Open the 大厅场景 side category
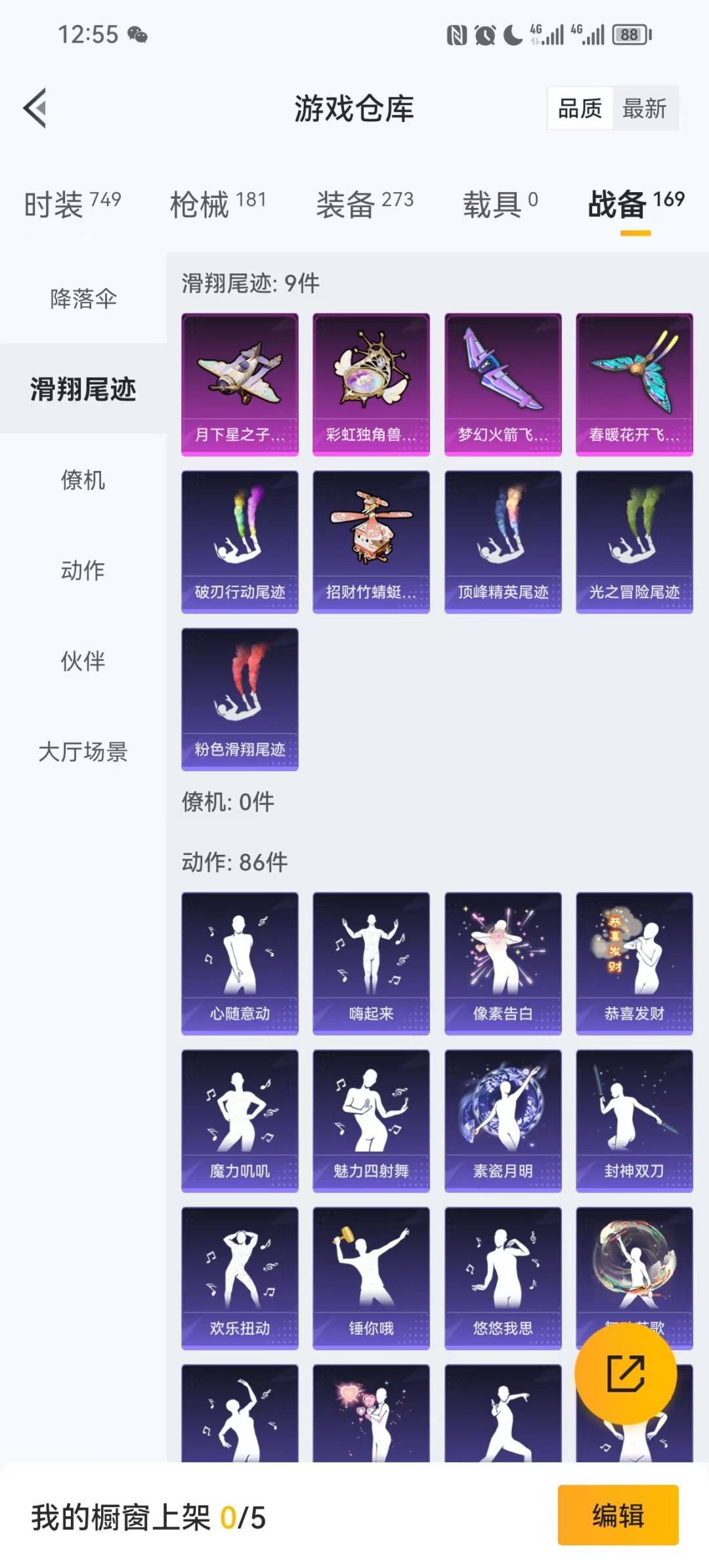 [x=83, y=752]
